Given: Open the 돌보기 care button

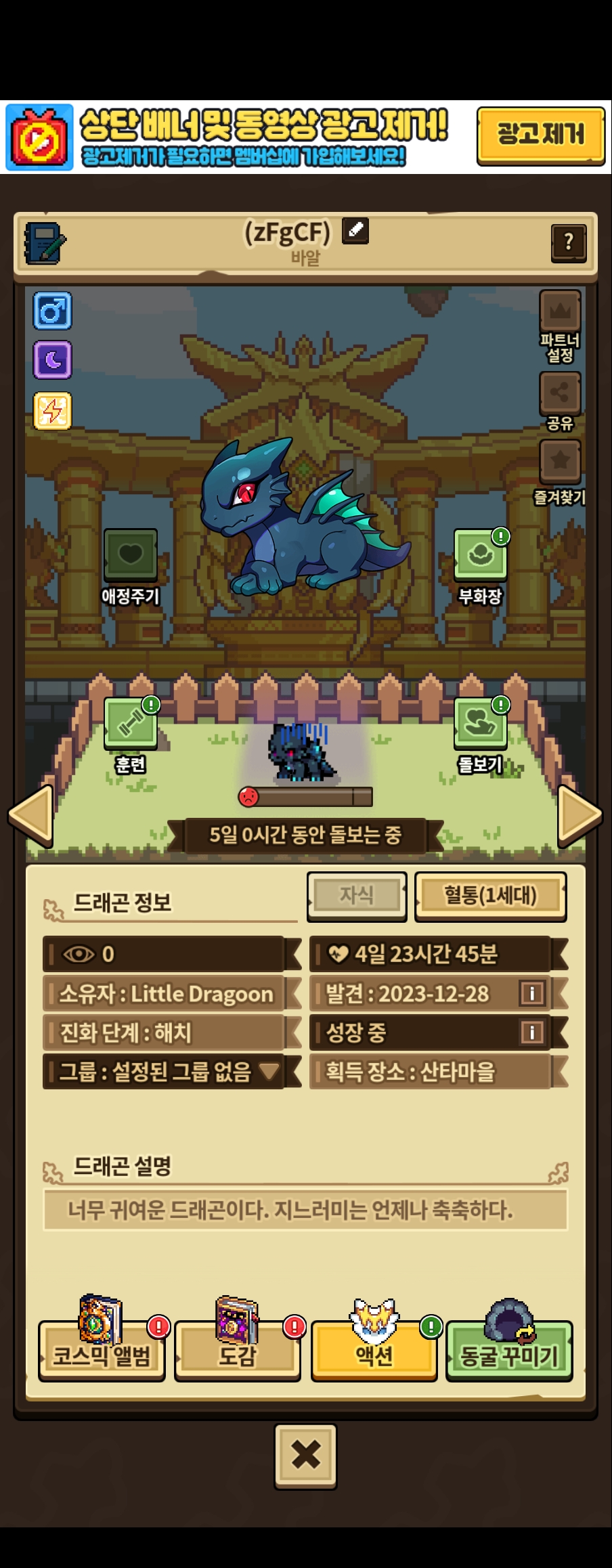Looking at the screenshot, I should [x=480, y=724].
